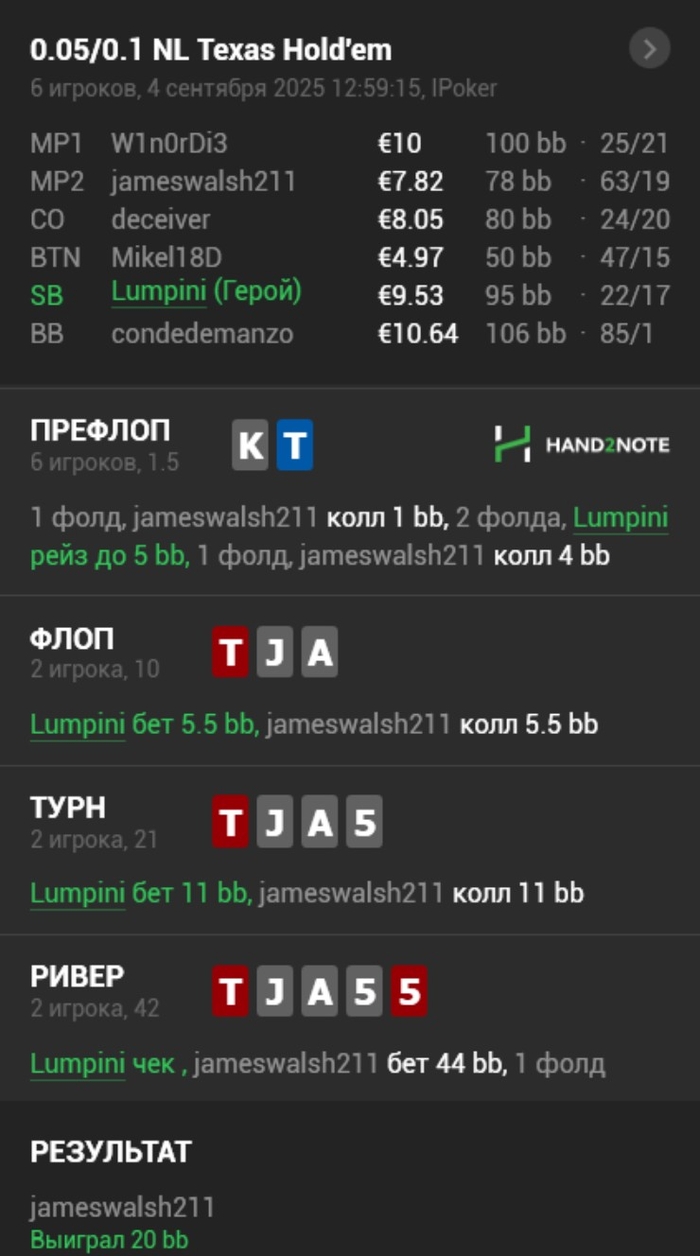
Task: Select the Lumpini link in the turn action
Action: click(77, 893)
